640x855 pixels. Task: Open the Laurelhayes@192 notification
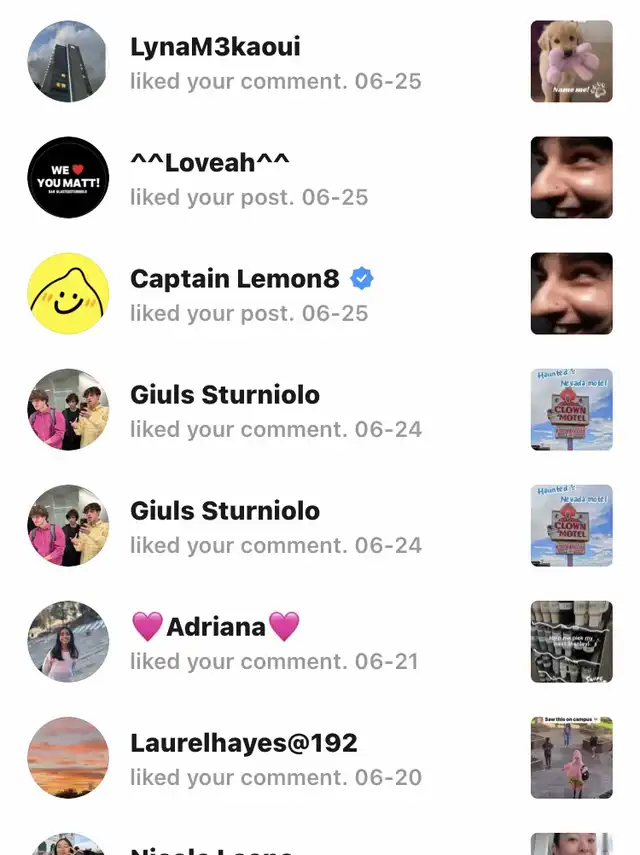(275, 759)
